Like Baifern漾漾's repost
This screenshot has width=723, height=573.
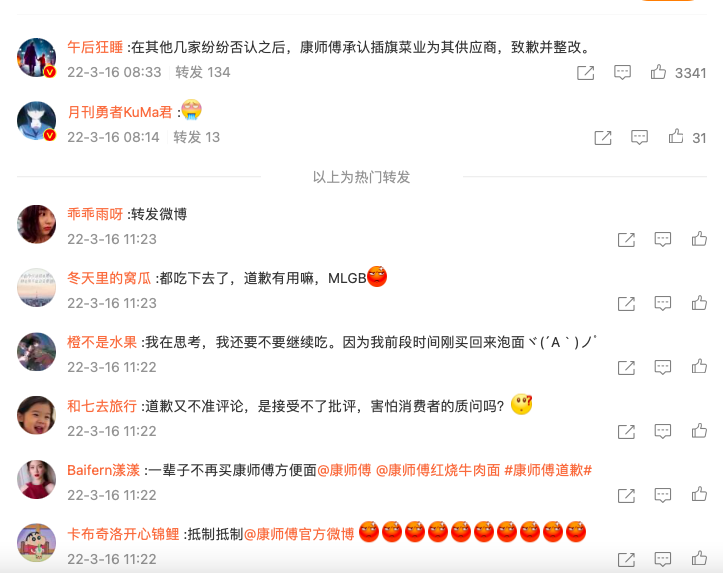[x=699, y=495]
